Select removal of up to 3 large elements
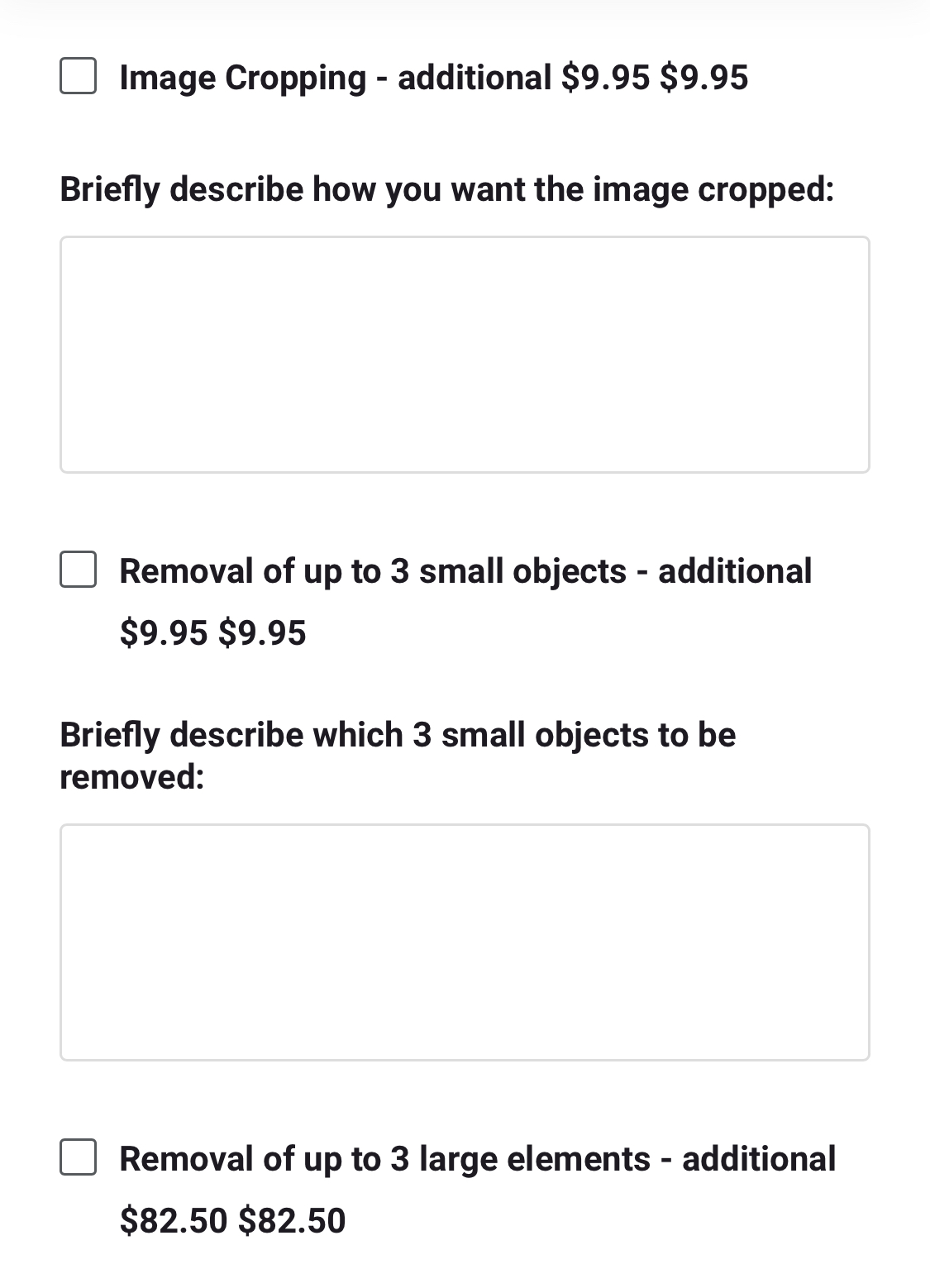930x1288 pixels. pyautogui.click(x=78, y=1157)
